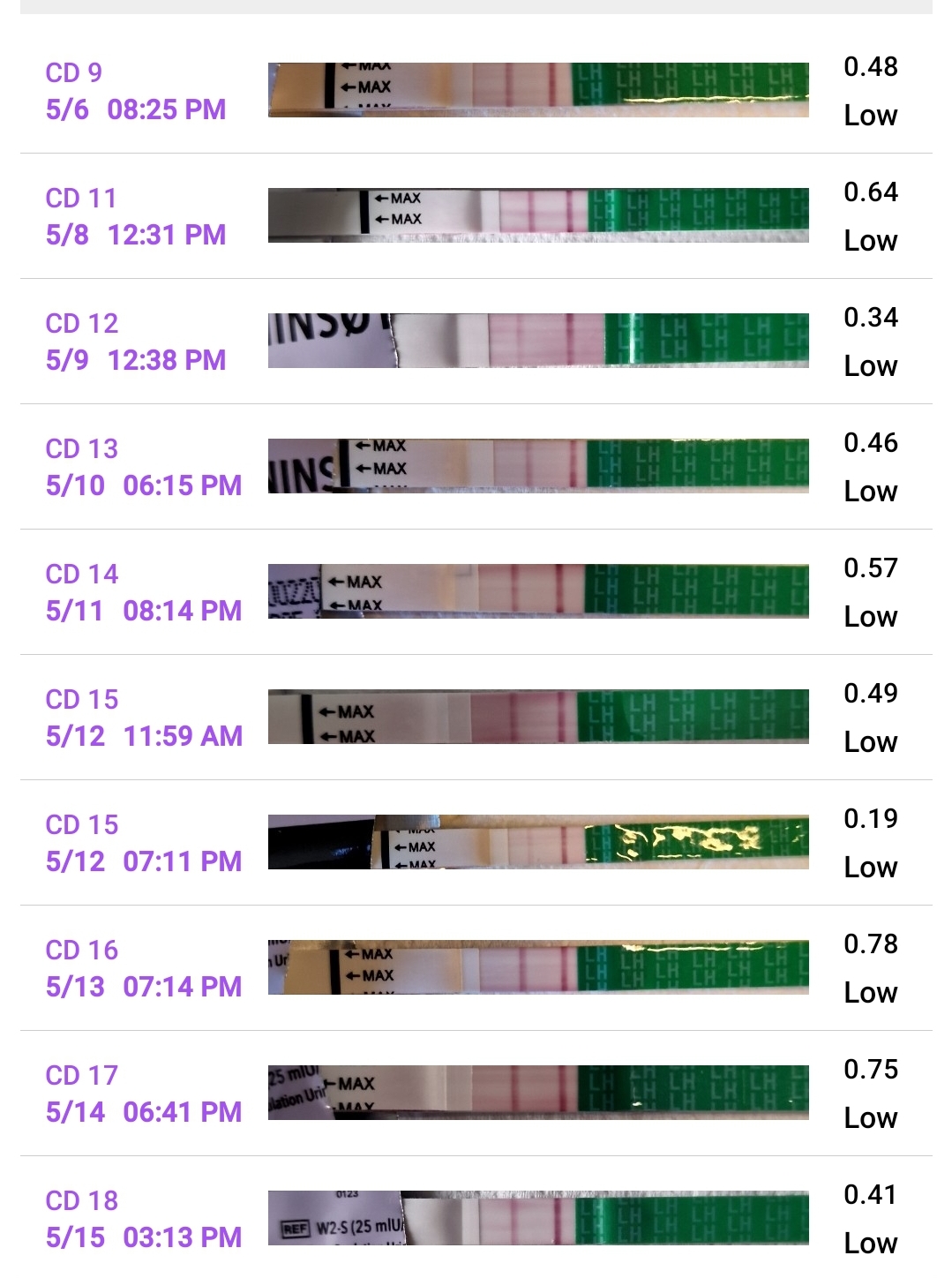The width and height of the screenshot is (952, 1278).
Task: Select the CD 12 test from 5/9
Action: (476, 341)
